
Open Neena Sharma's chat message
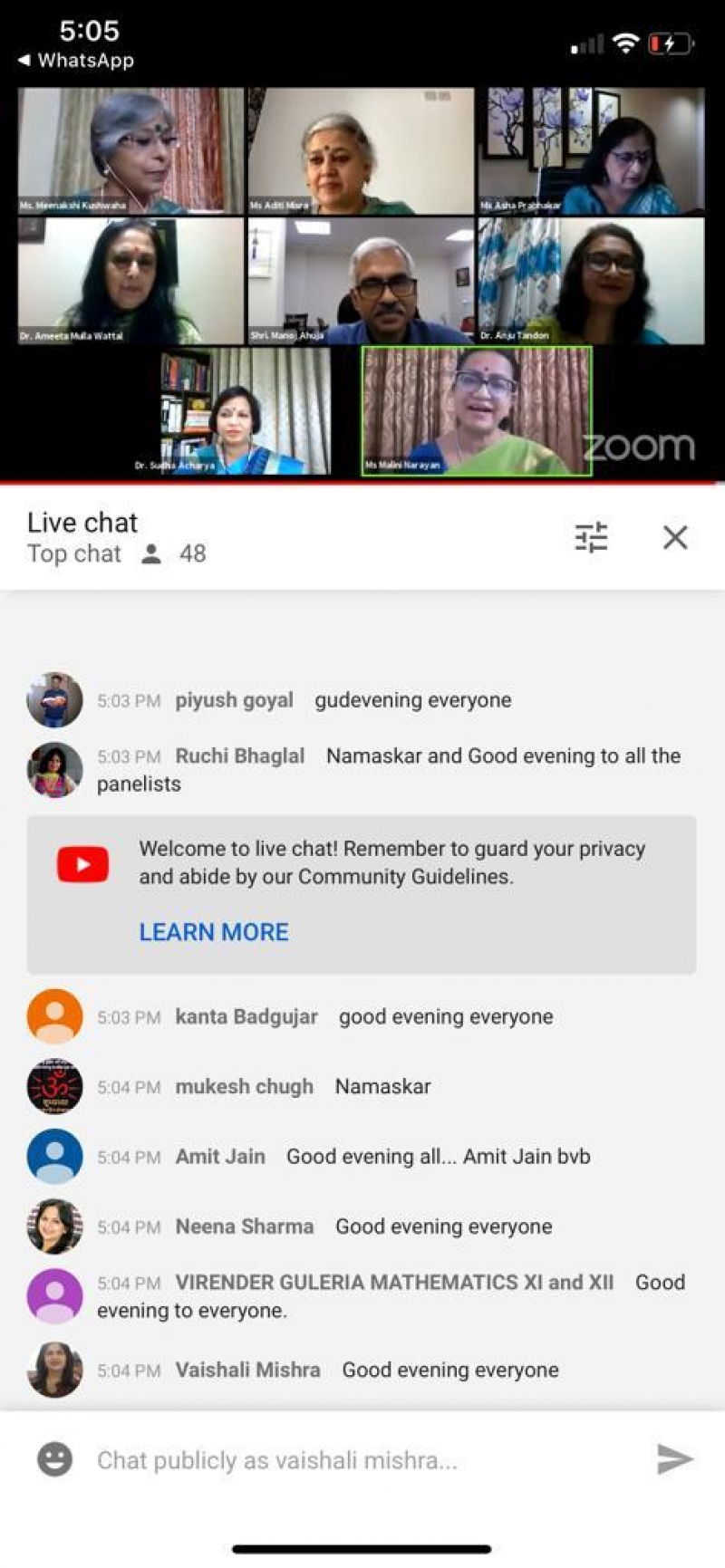click(362, 1227)
